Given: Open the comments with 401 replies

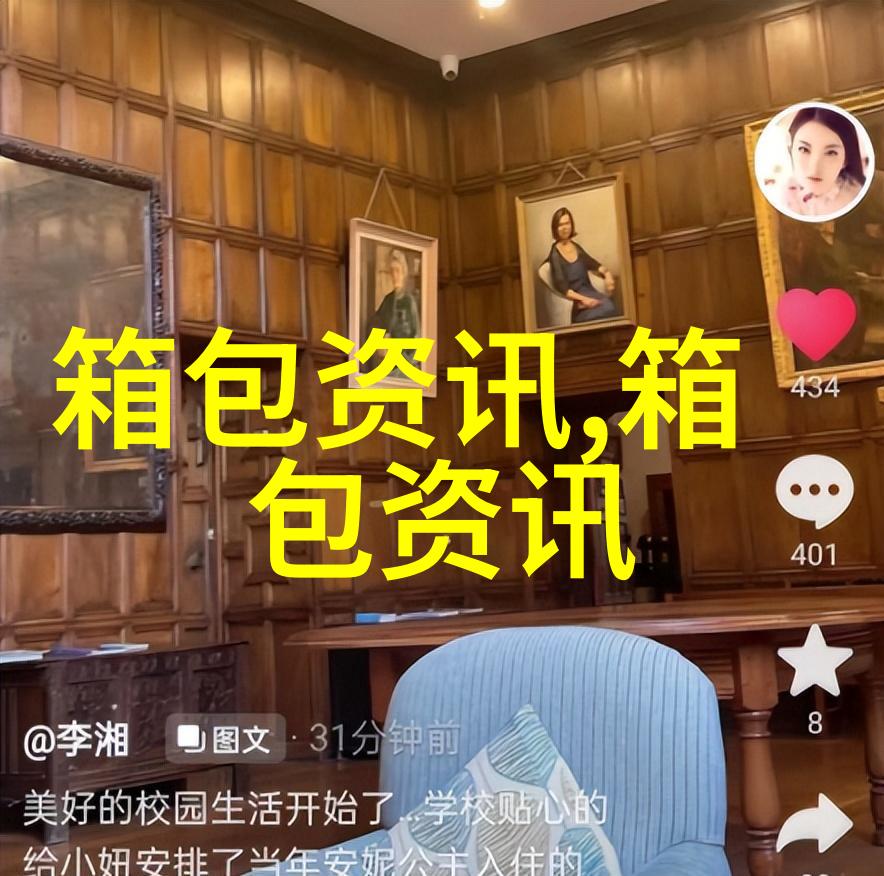Looking at the screenshot, I should pyautogui.click(x=814, y=491).
